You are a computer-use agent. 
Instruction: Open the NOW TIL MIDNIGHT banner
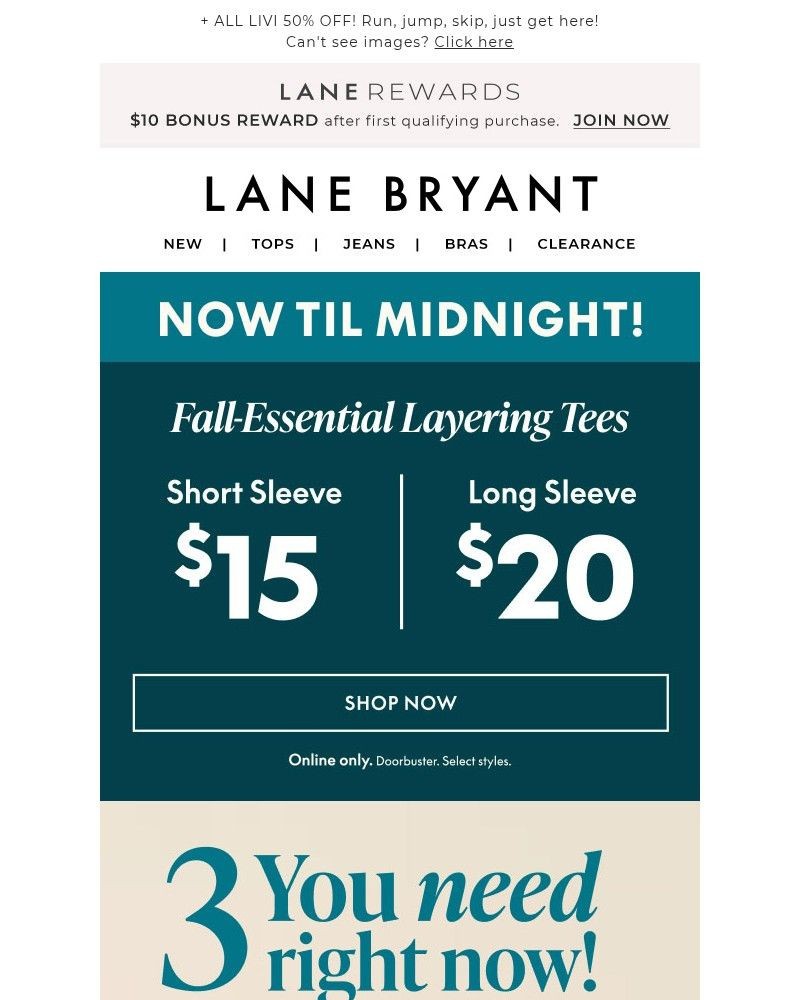(x=400, y=318)
